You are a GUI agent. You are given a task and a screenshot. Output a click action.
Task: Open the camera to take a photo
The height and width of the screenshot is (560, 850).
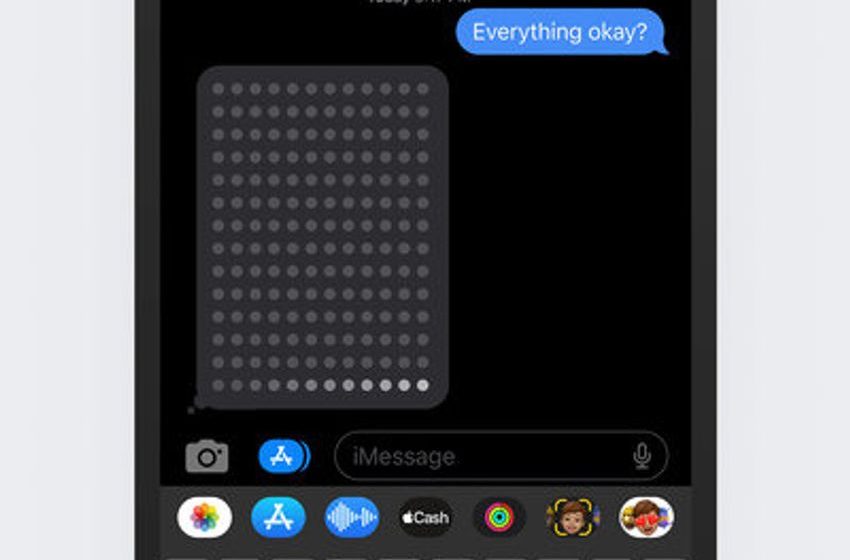point(207,457)
